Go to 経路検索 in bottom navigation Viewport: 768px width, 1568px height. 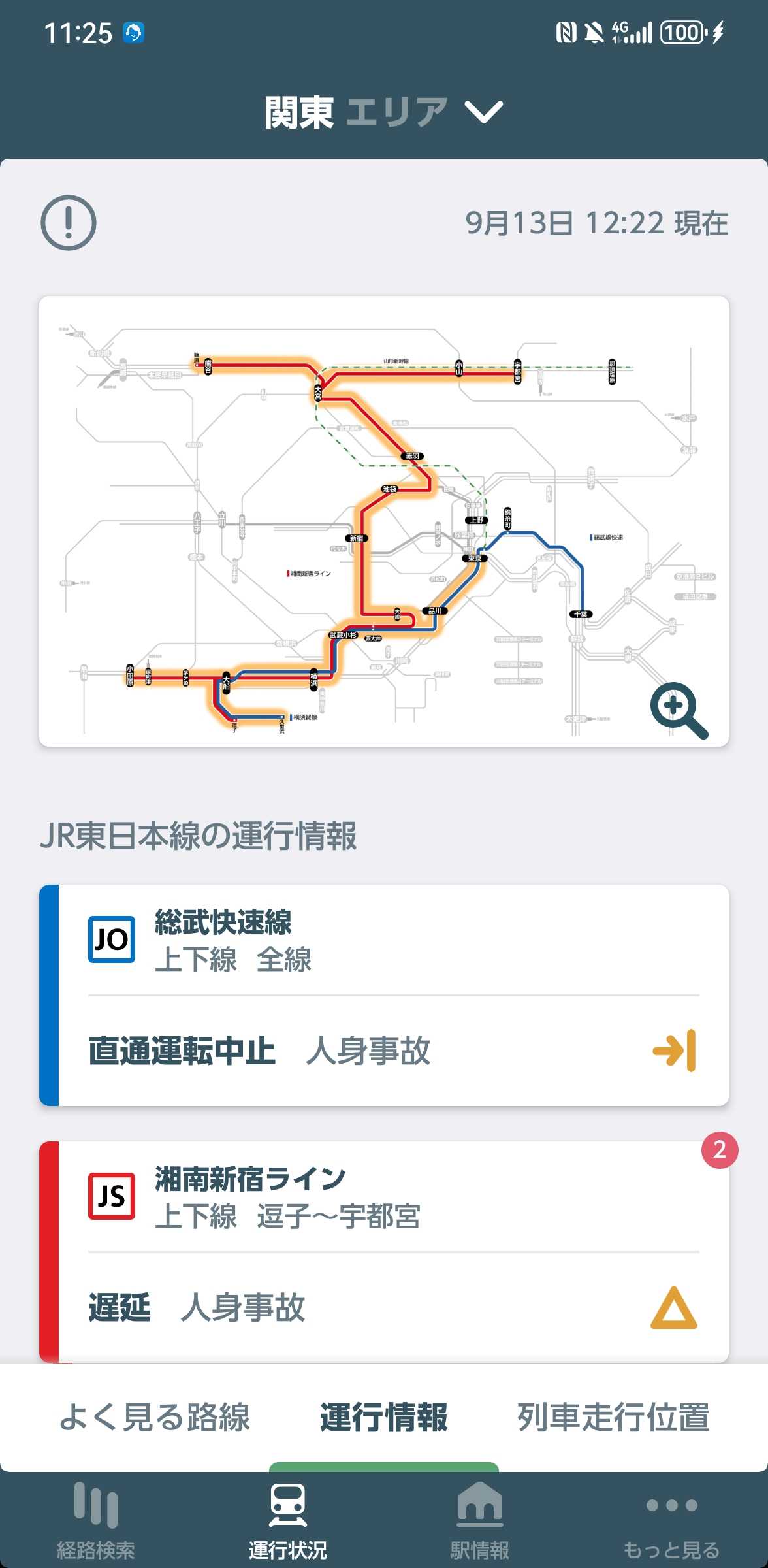click(x=96, y=1521)
